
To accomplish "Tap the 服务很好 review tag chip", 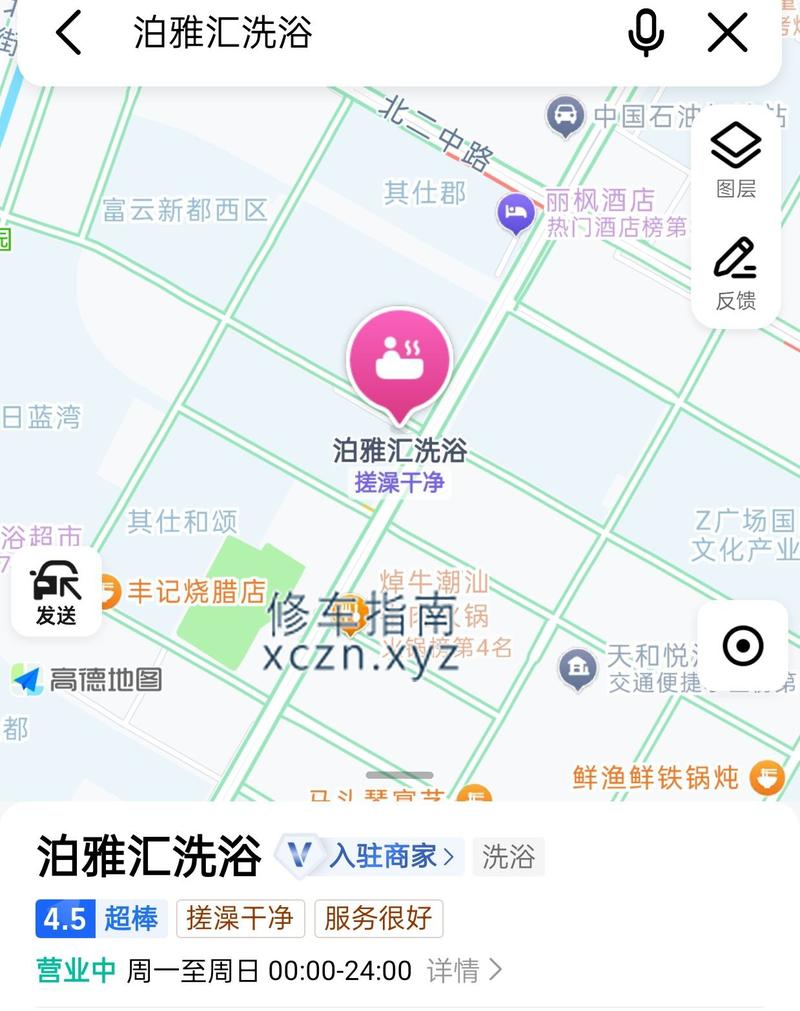I will 378,918.
